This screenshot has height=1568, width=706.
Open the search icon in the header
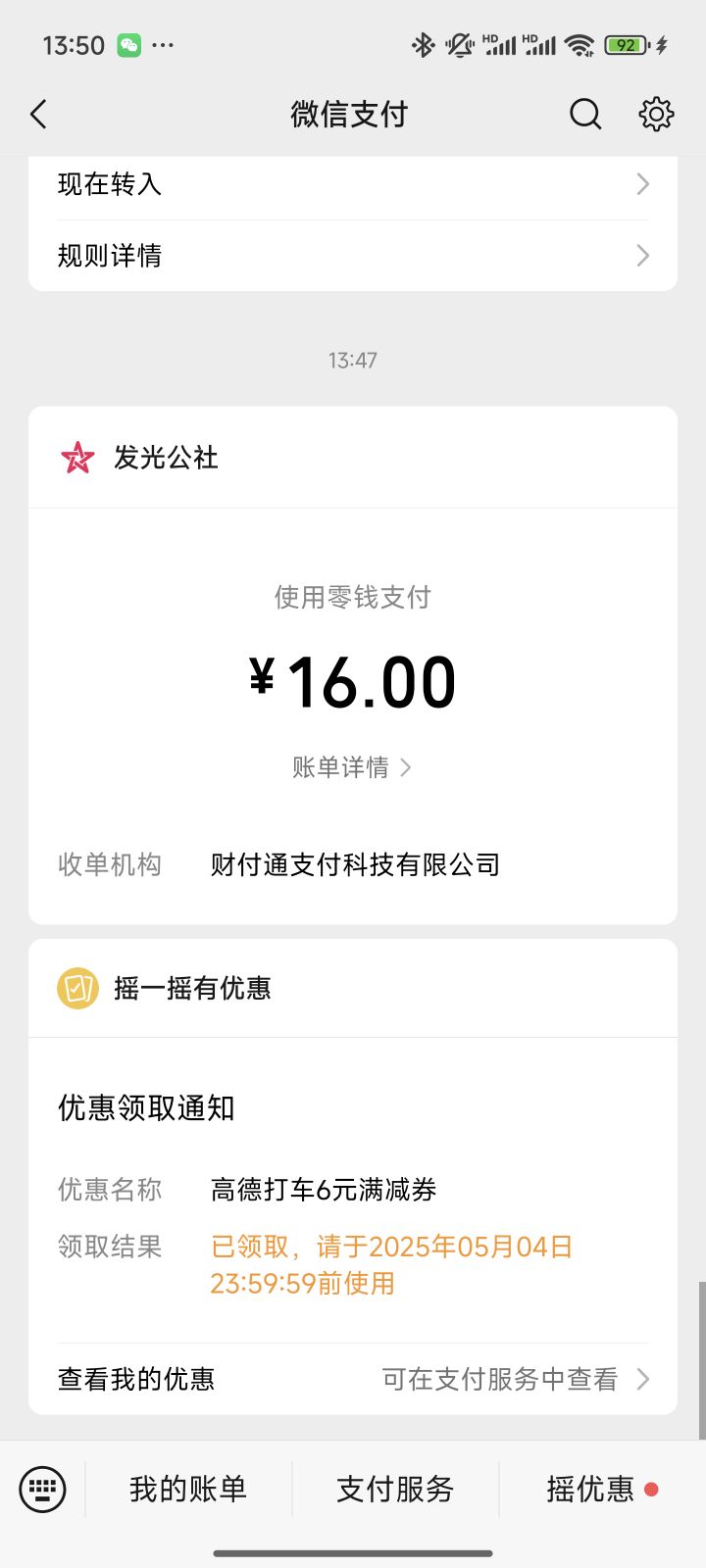tap(585, 115)
